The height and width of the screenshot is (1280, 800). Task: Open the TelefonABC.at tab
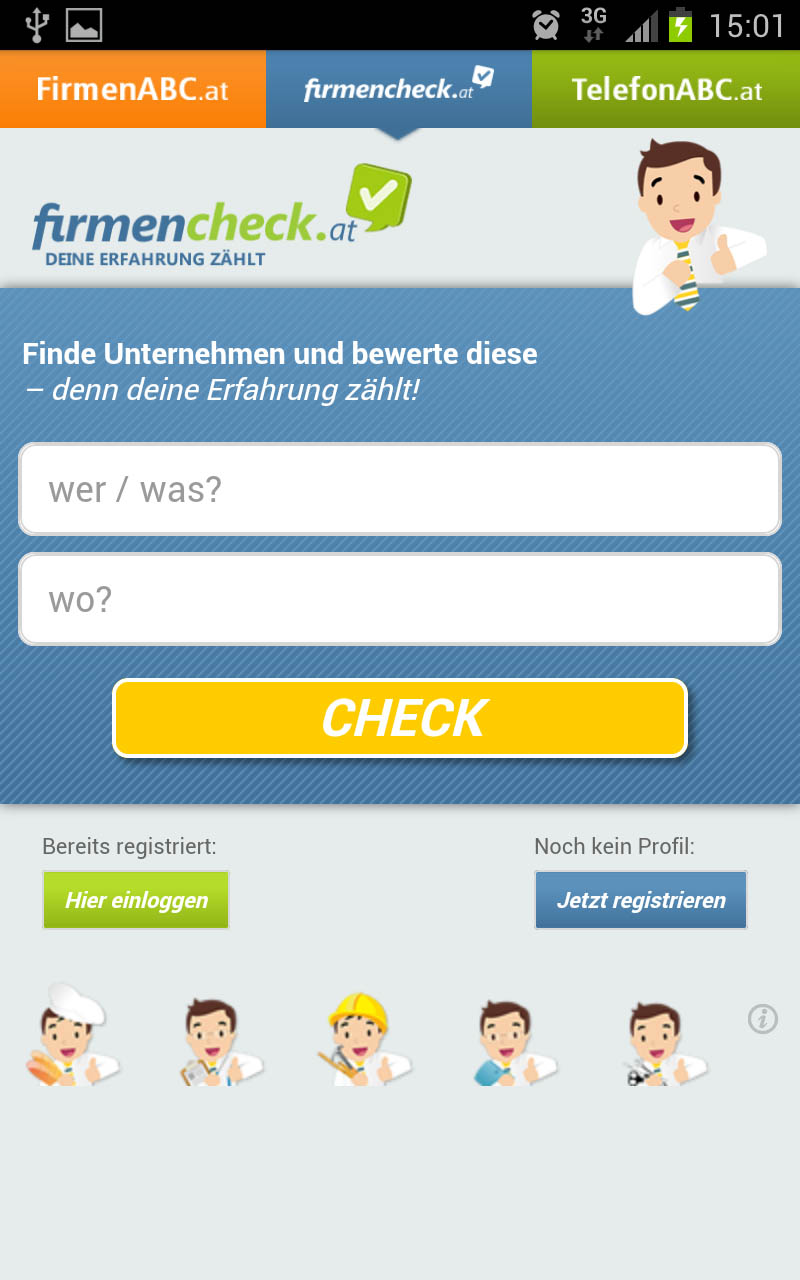[x=666, y=90]
